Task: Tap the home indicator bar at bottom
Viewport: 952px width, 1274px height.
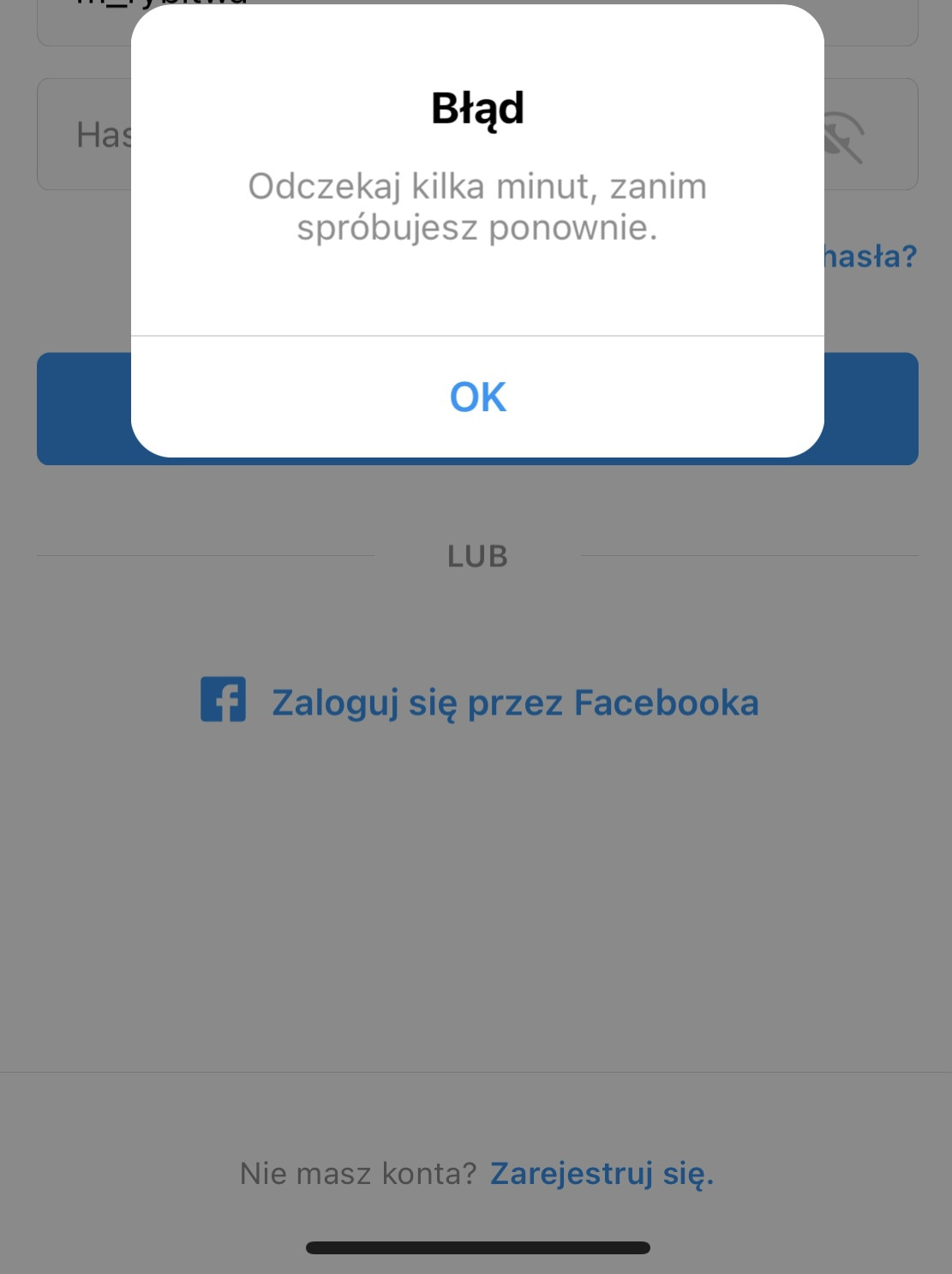Action: pyautogui.click(x=476, y=1247)
